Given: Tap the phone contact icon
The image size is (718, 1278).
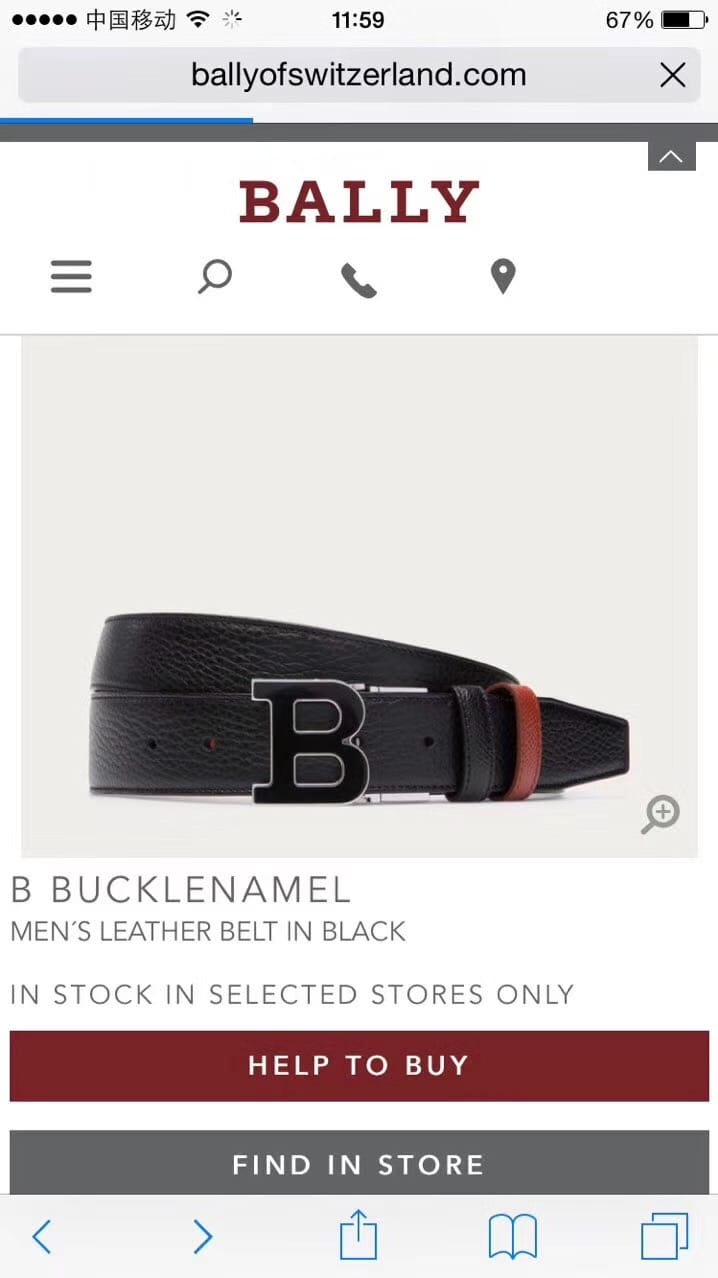Looking at the screenshot, I should point(359,280).
